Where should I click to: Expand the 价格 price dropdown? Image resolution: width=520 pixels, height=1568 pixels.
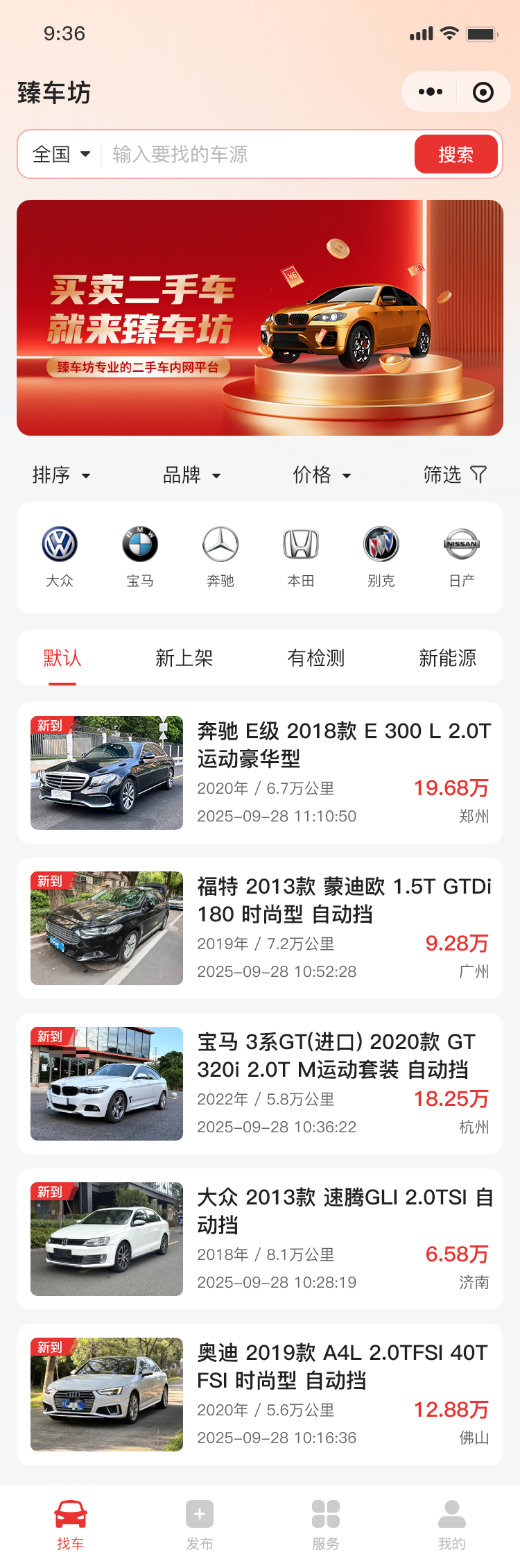[322, 475]
